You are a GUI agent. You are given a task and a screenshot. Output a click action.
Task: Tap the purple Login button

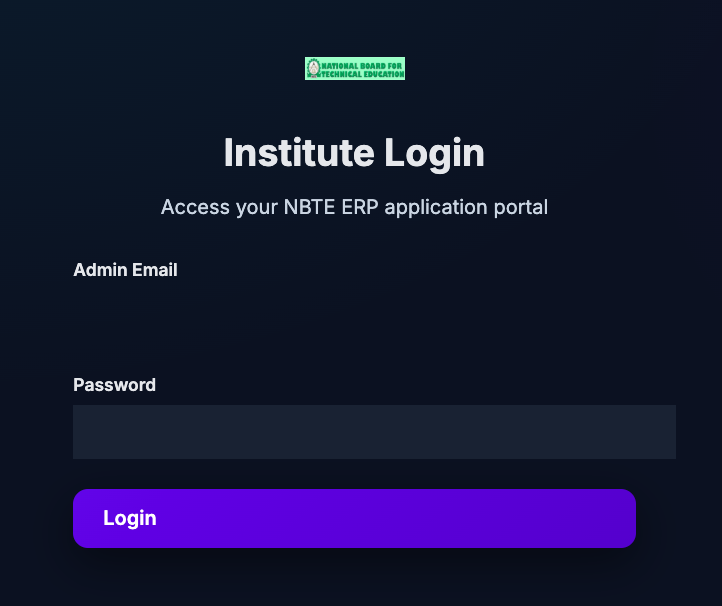(354, 518)
